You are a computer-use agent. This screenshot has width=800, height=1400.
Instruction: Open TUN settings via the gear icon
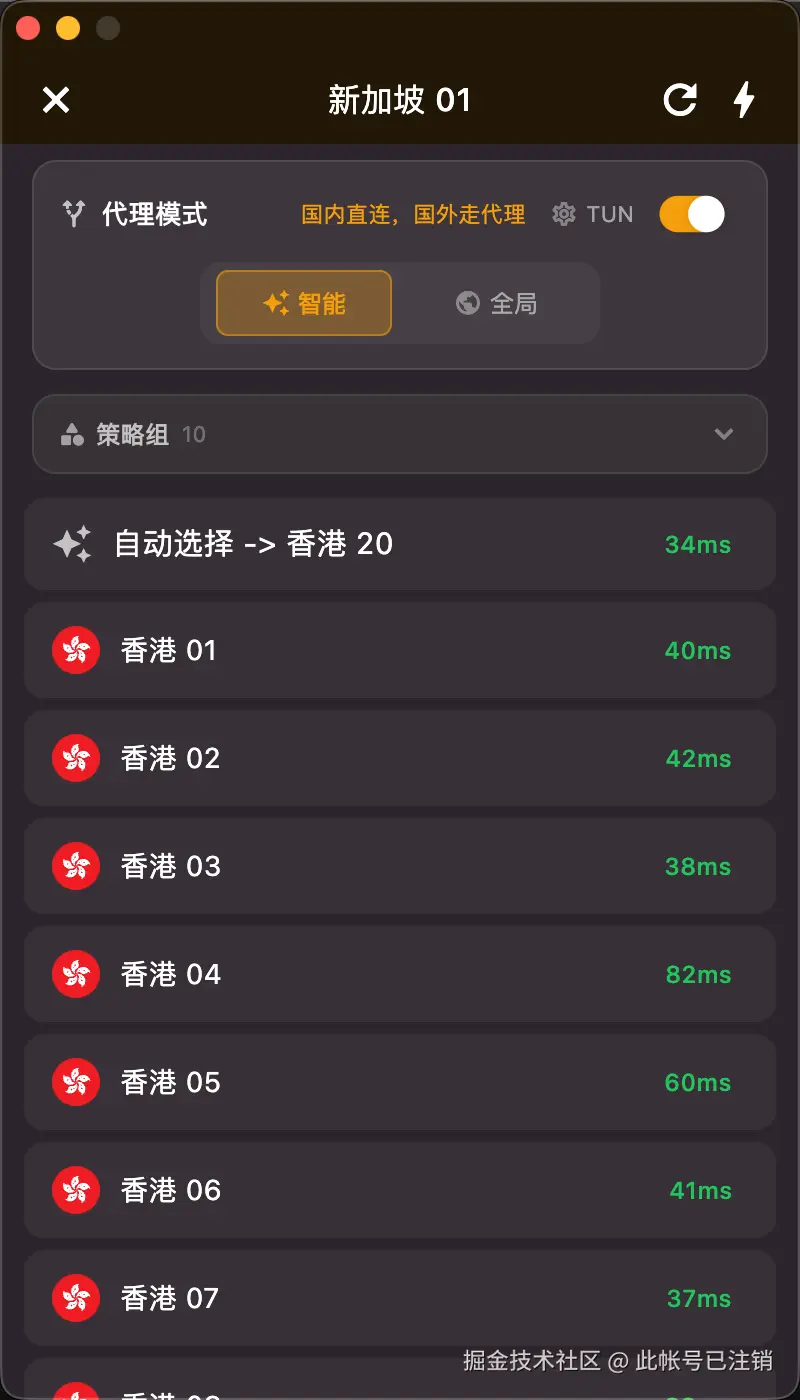(564, 213)
